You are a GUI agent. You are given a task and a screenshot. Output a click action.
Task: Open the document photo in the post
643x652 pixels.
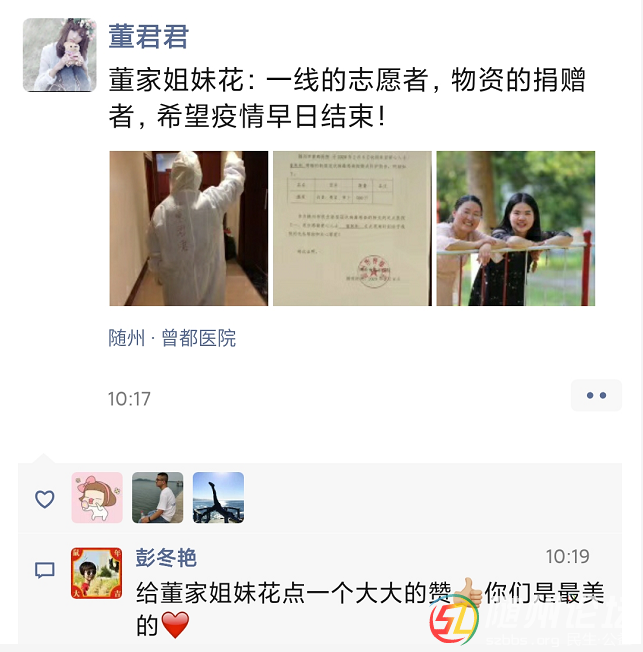click(352, 228)
